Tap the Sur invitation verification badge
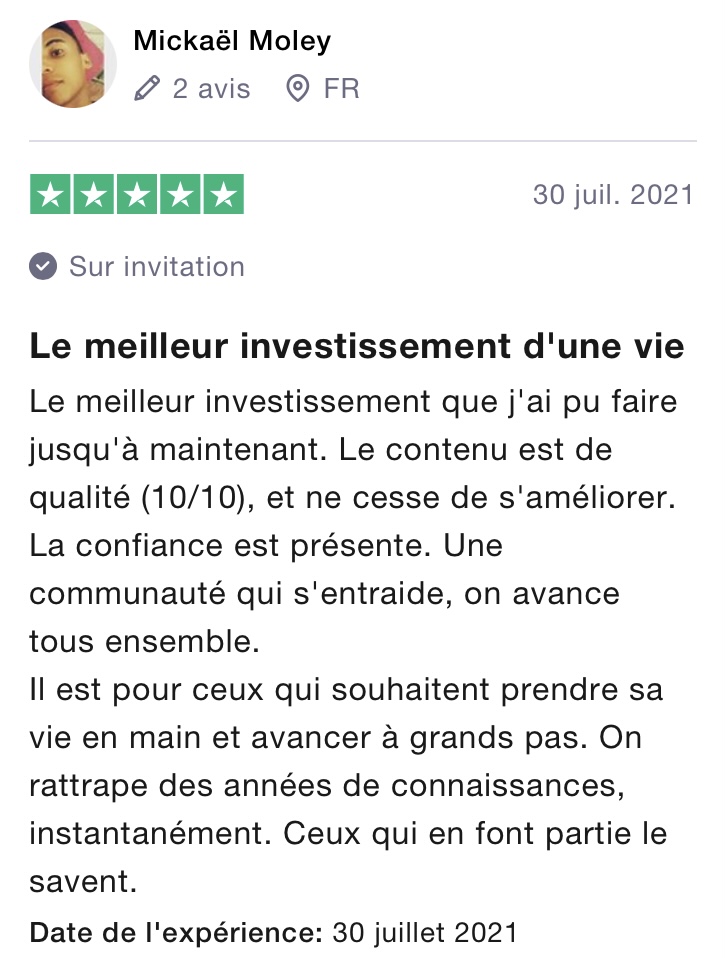Image resolution: width=727 pixels, height=958 pixels. coord(138,267)
